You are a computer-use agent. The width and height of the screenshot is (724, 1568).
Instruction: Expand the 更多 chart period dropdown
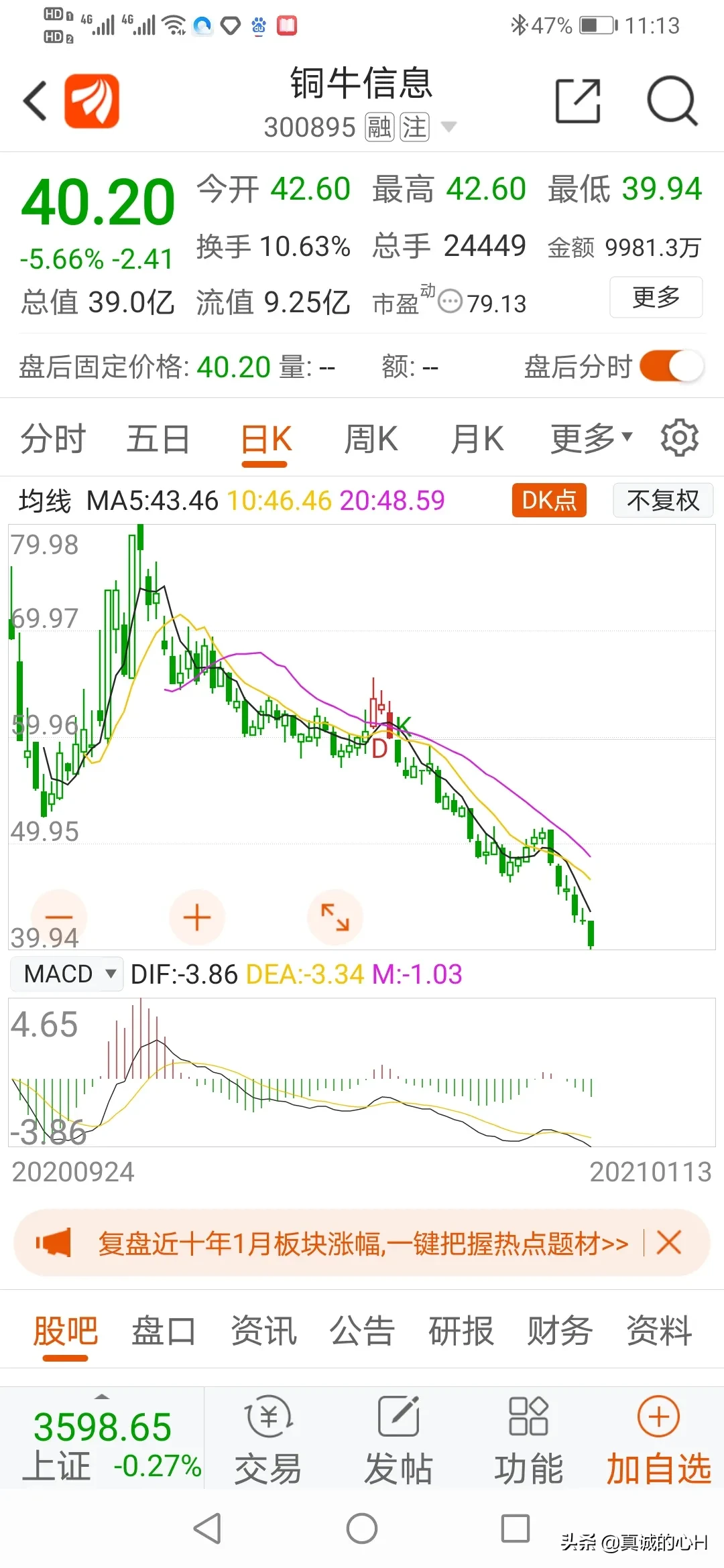click(x=591, y=440)
